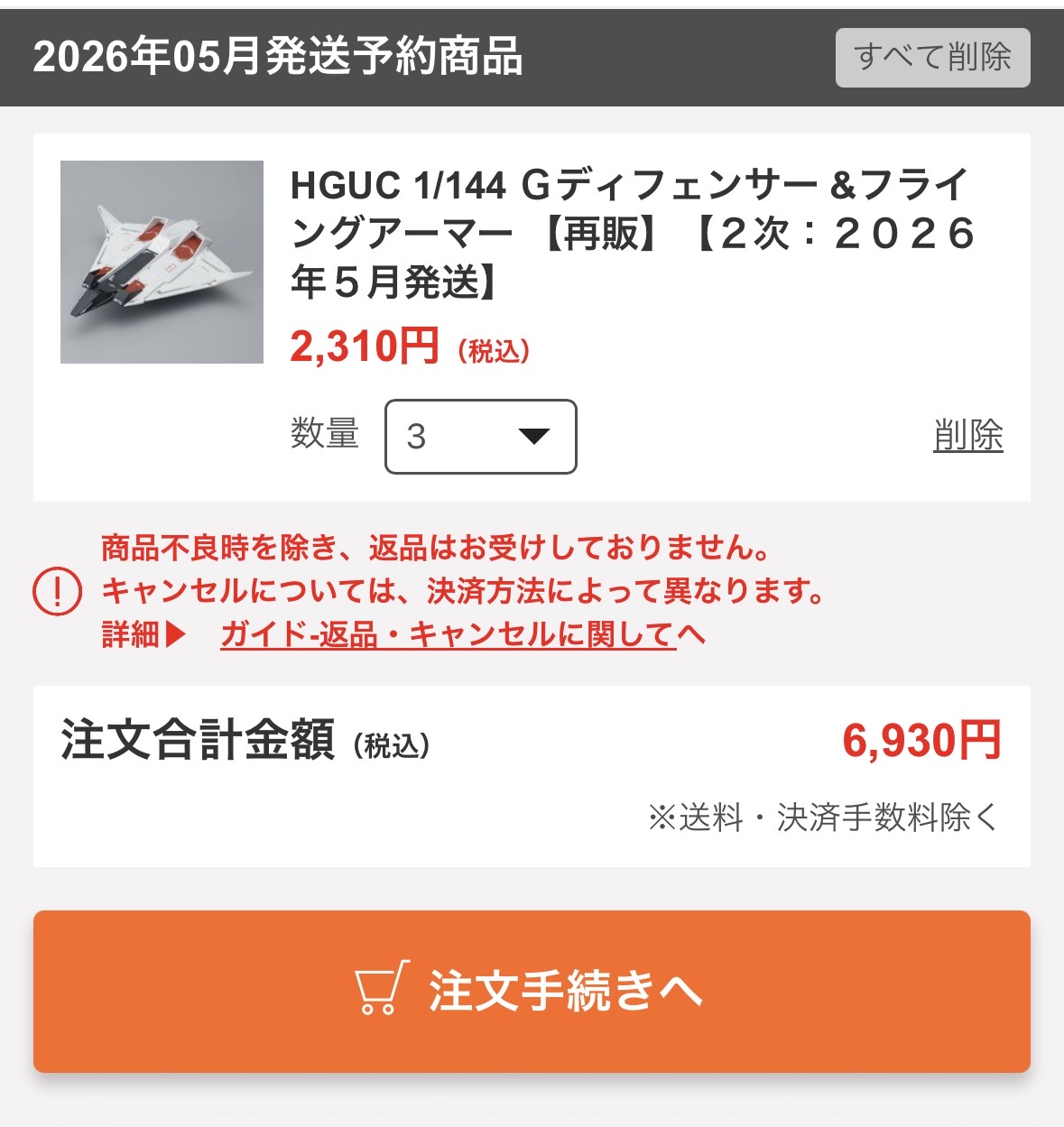
Task: Proceed with 注文手続きへ button
Action: pyautogui.click(x=532, y=991)
